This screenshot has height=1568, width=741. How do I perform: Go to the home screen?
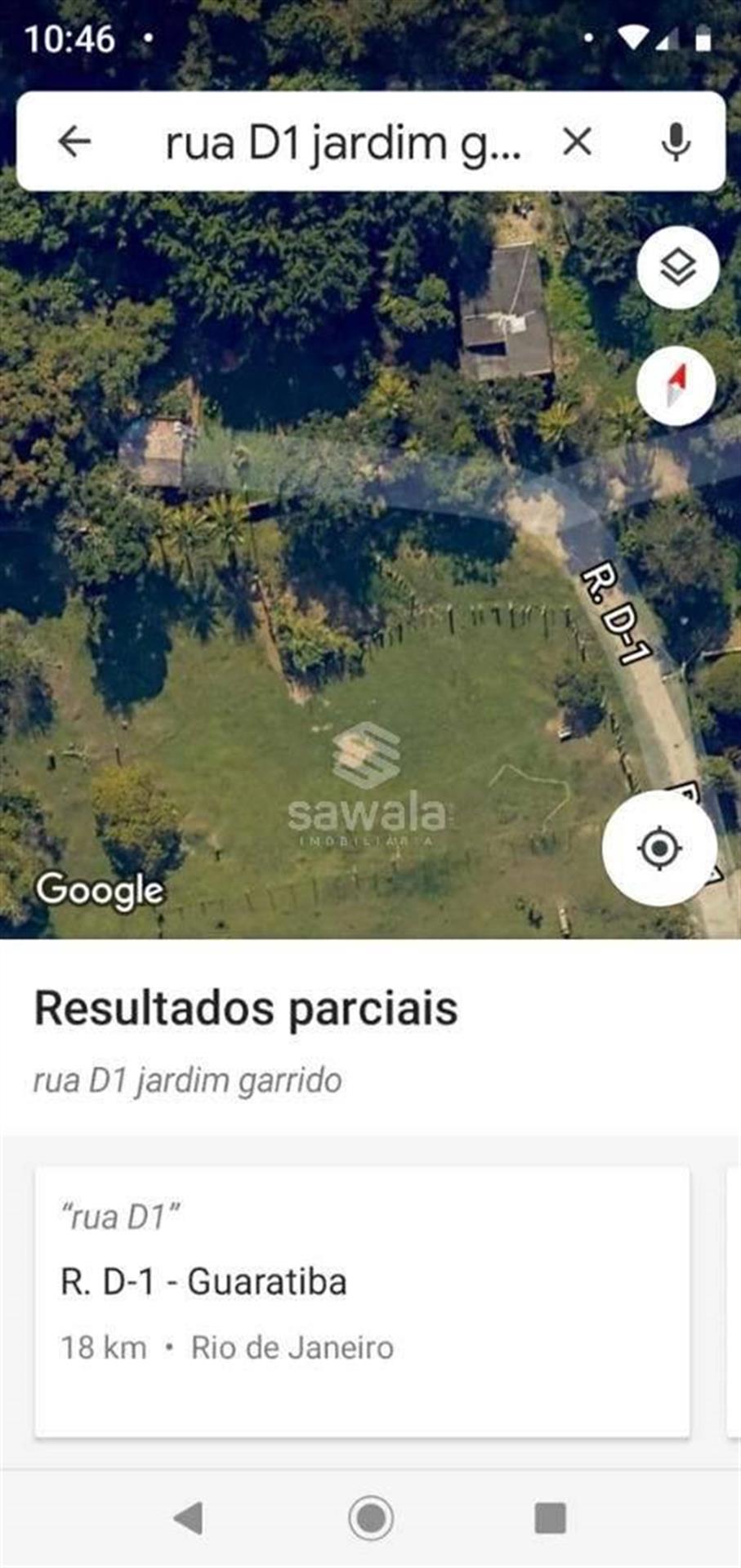[x=371, y=1518]
